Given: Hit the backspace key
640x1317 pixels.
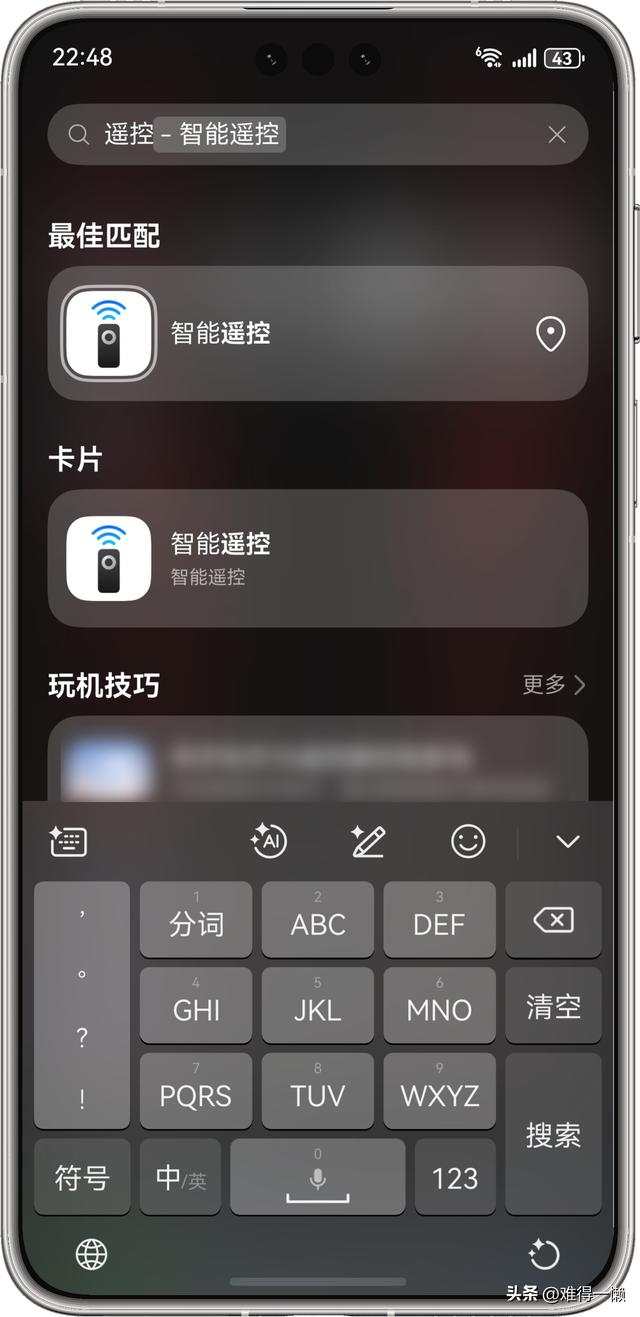Looking at the screenshot, I should pos(553,920).
